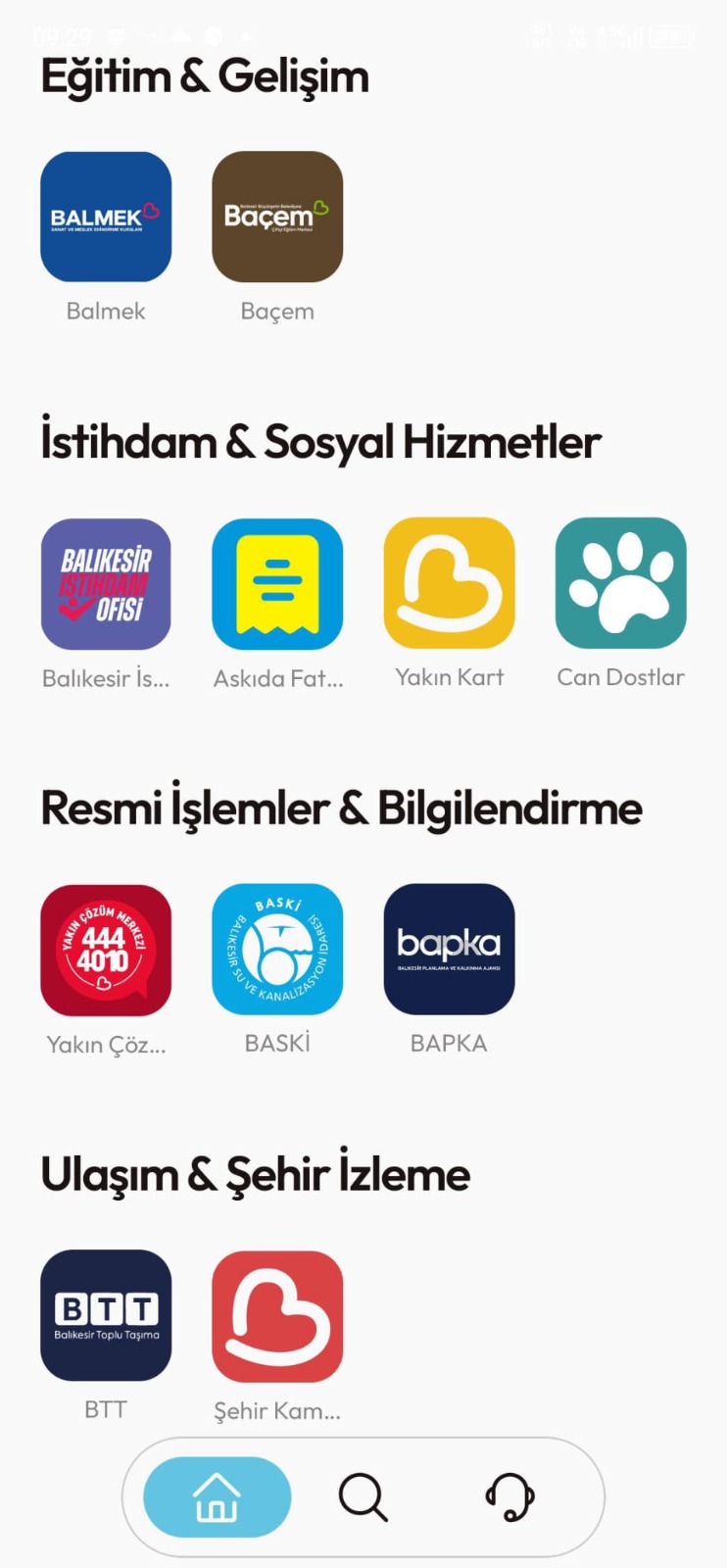Select the home tab in bottom navigation
The image size is (727, 1568).
216,1496
